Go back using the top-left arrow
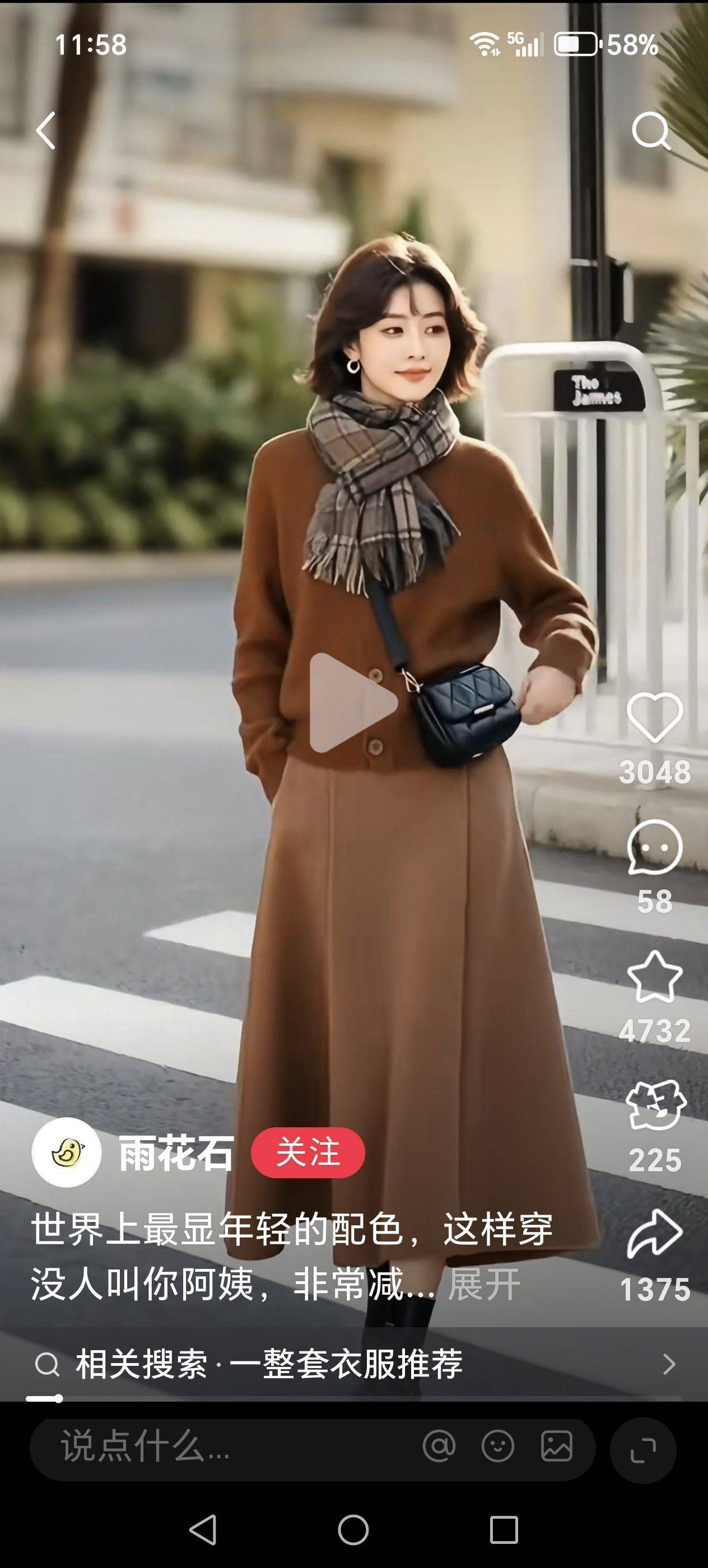 click(x=46, y=130)
